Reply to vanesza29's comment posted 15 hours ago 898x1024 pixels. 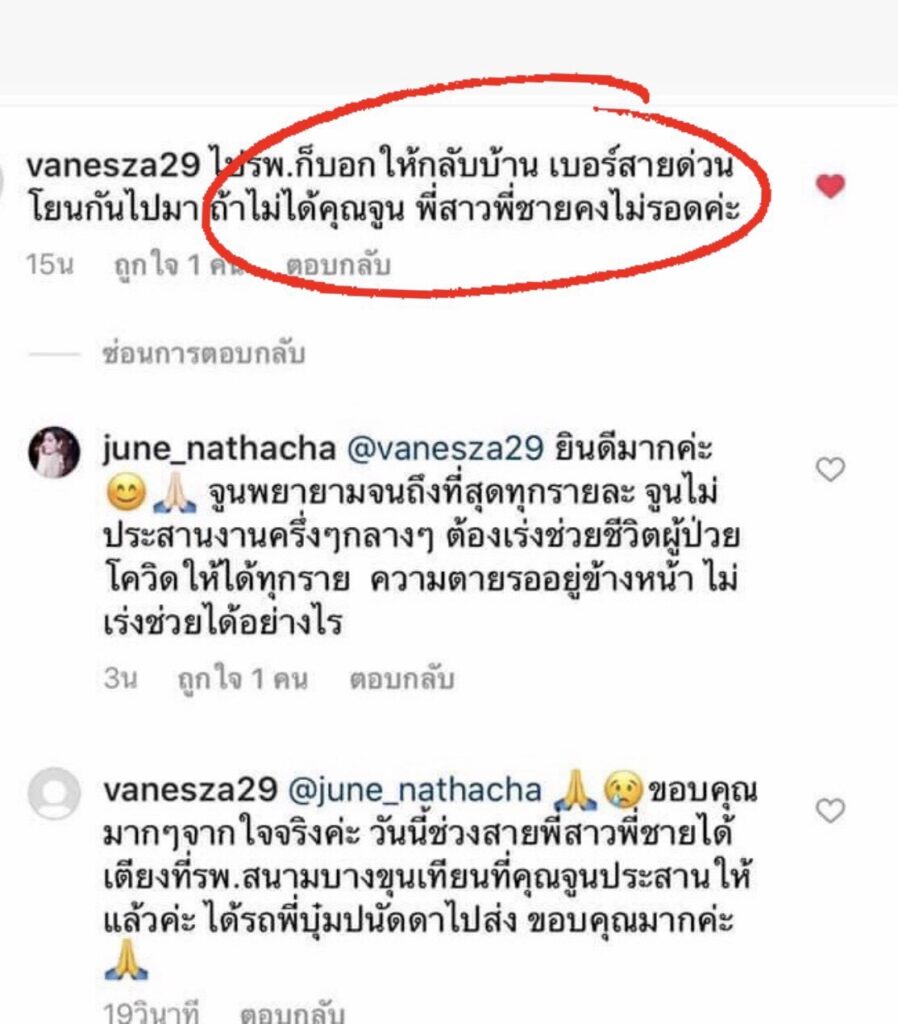pos(338,266)
